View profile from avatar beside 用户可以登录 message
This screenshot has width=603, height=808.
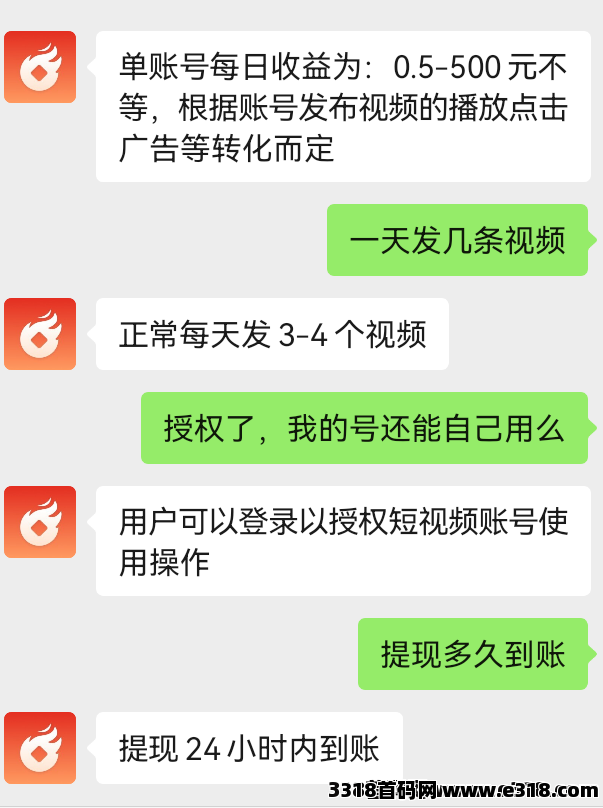(x=40, y=522)
